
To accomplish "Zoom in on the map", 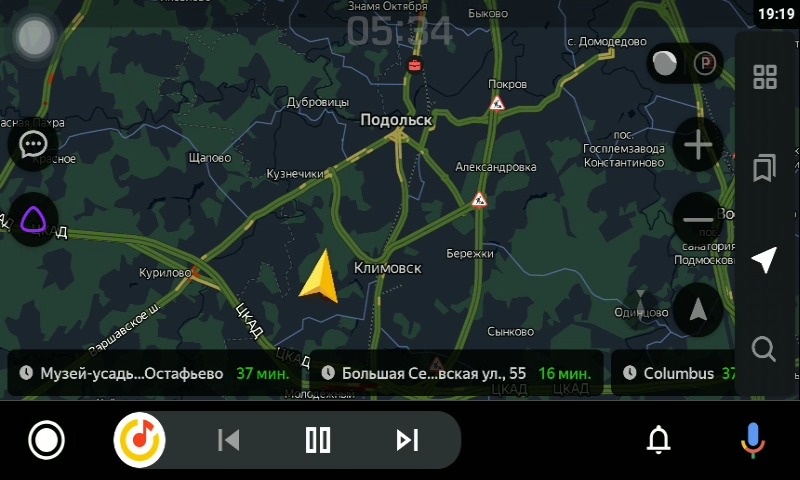I will [x=697, y=147].
